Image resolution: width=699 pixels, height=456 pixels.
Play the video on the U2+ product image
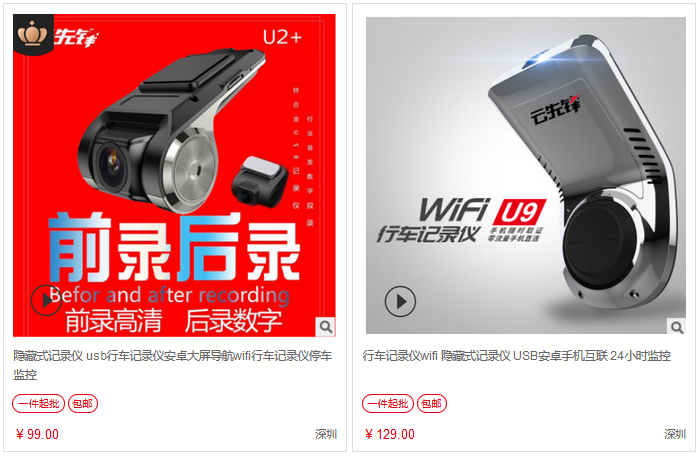(46, 300)
